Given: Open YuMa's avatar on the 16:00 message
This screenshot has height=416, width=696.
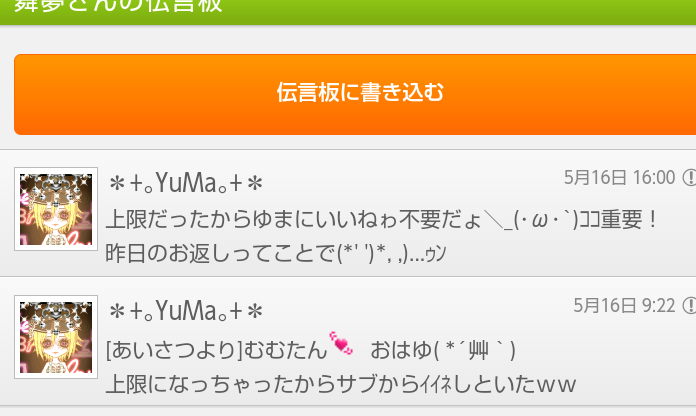Looking at the screenshot, I should (x=56, y=208).
